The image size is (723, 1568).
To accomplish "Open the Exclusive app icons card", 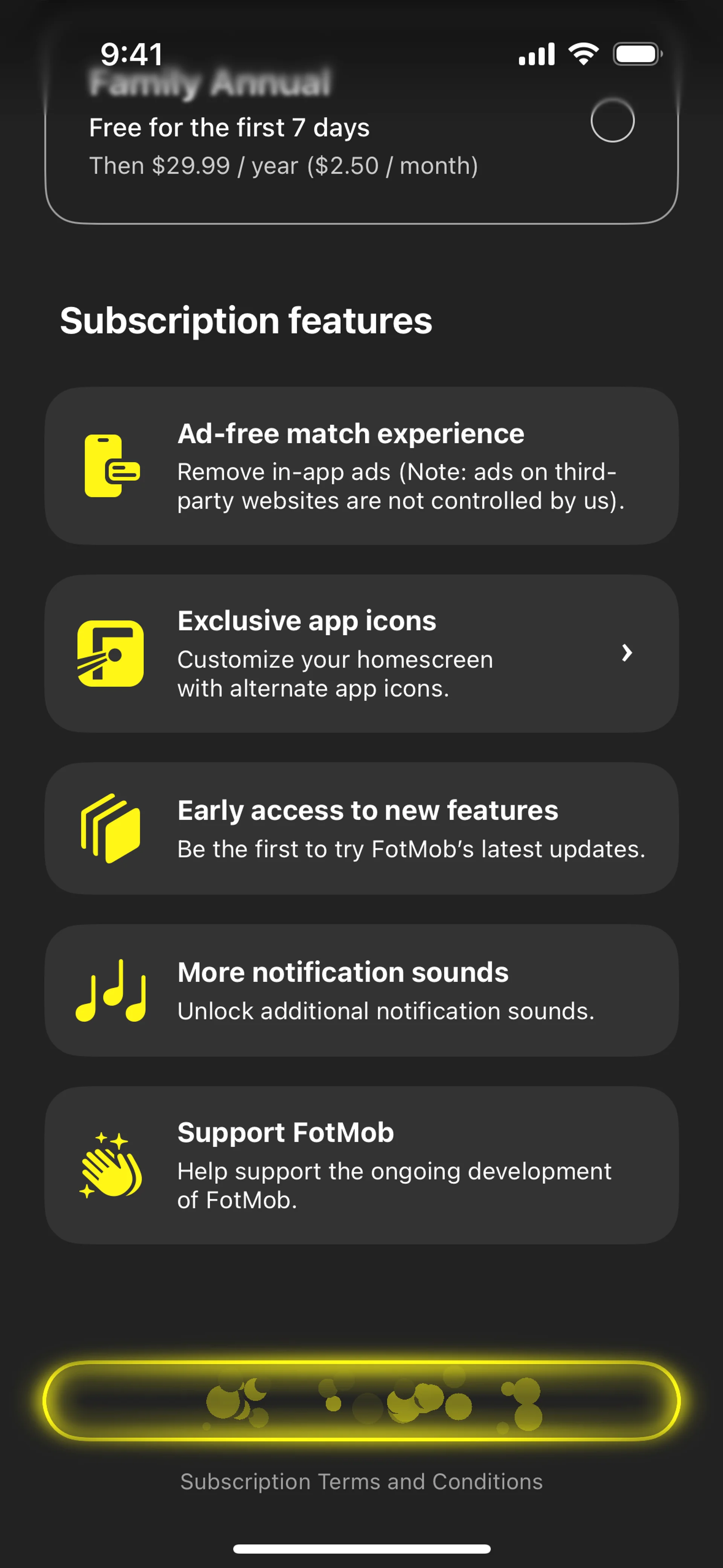I will [x=361, y=653].
